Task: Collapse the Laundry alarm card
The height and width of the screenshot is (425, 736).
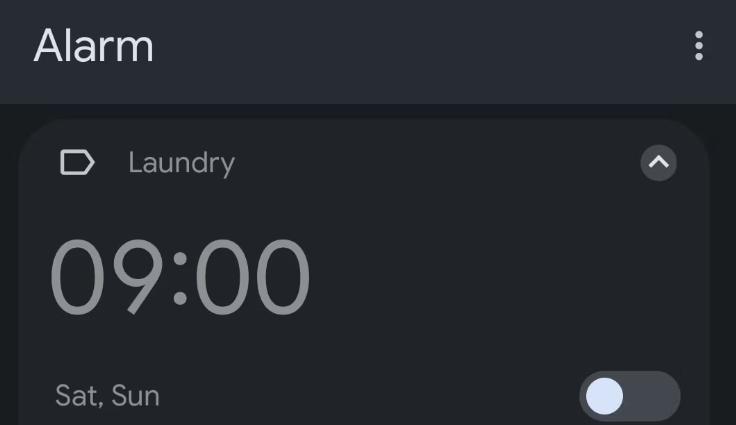Action: coord(658,162)
